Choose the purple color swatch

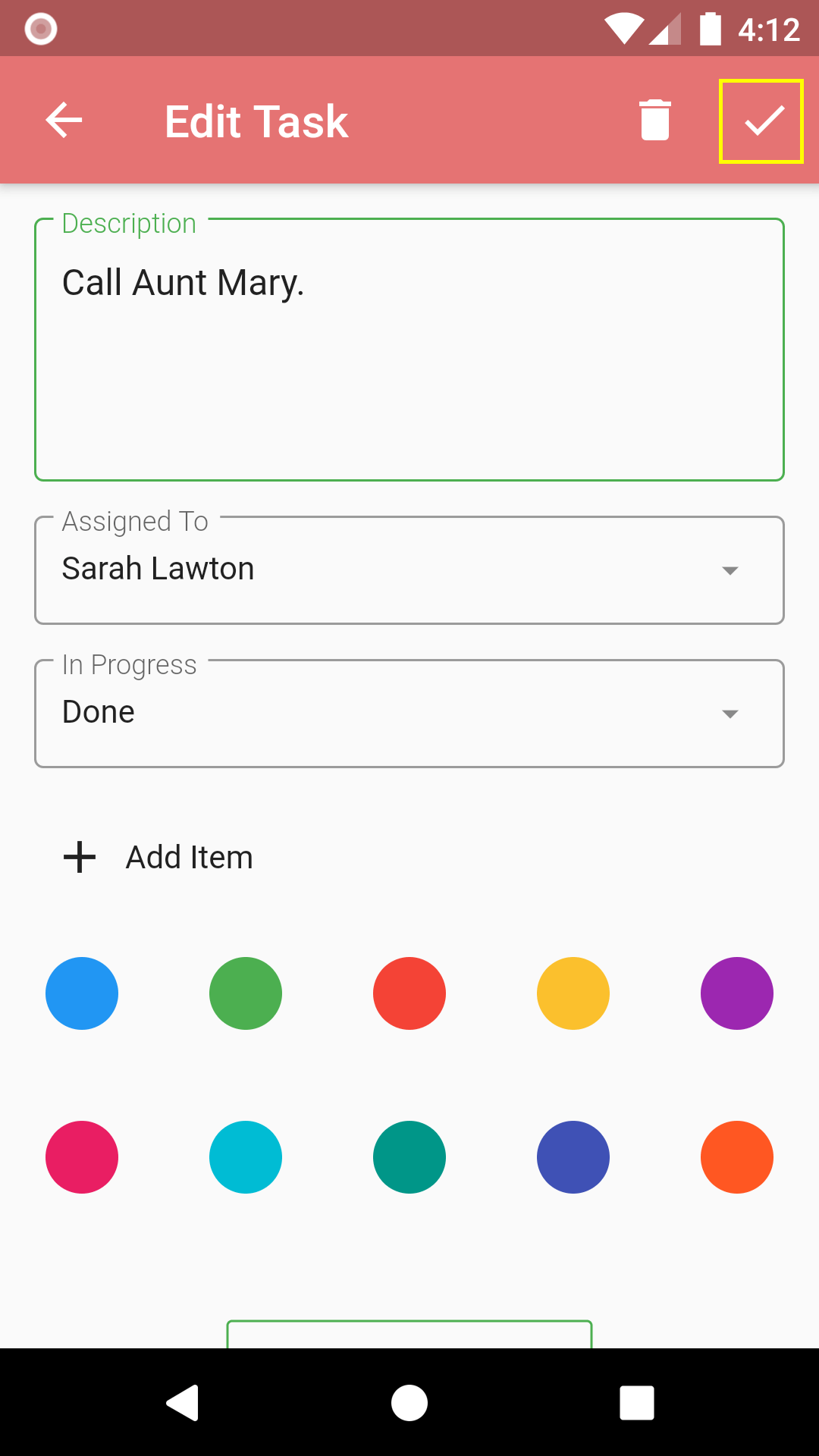737,993
